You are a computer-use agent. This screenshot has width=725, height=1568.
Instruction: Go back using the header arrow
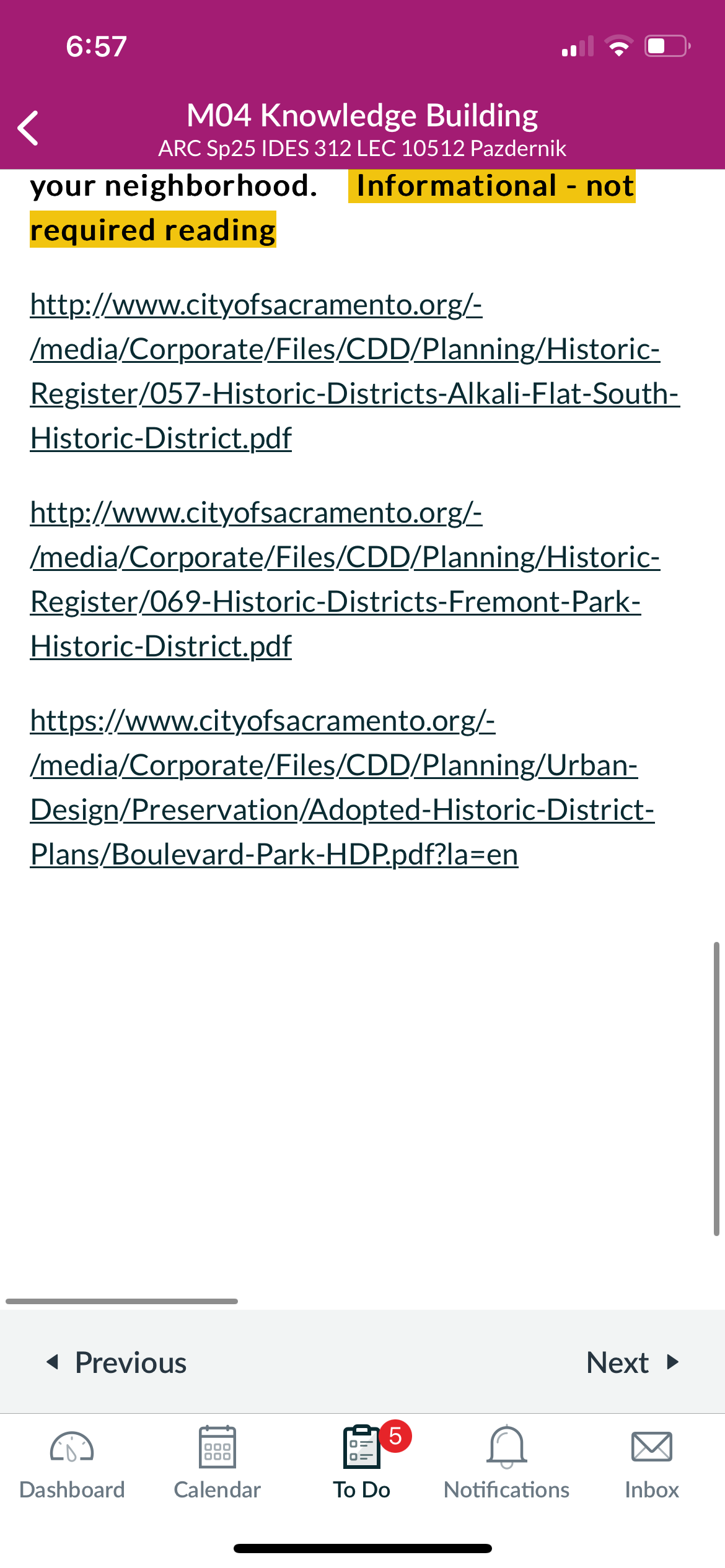point(29,128)
